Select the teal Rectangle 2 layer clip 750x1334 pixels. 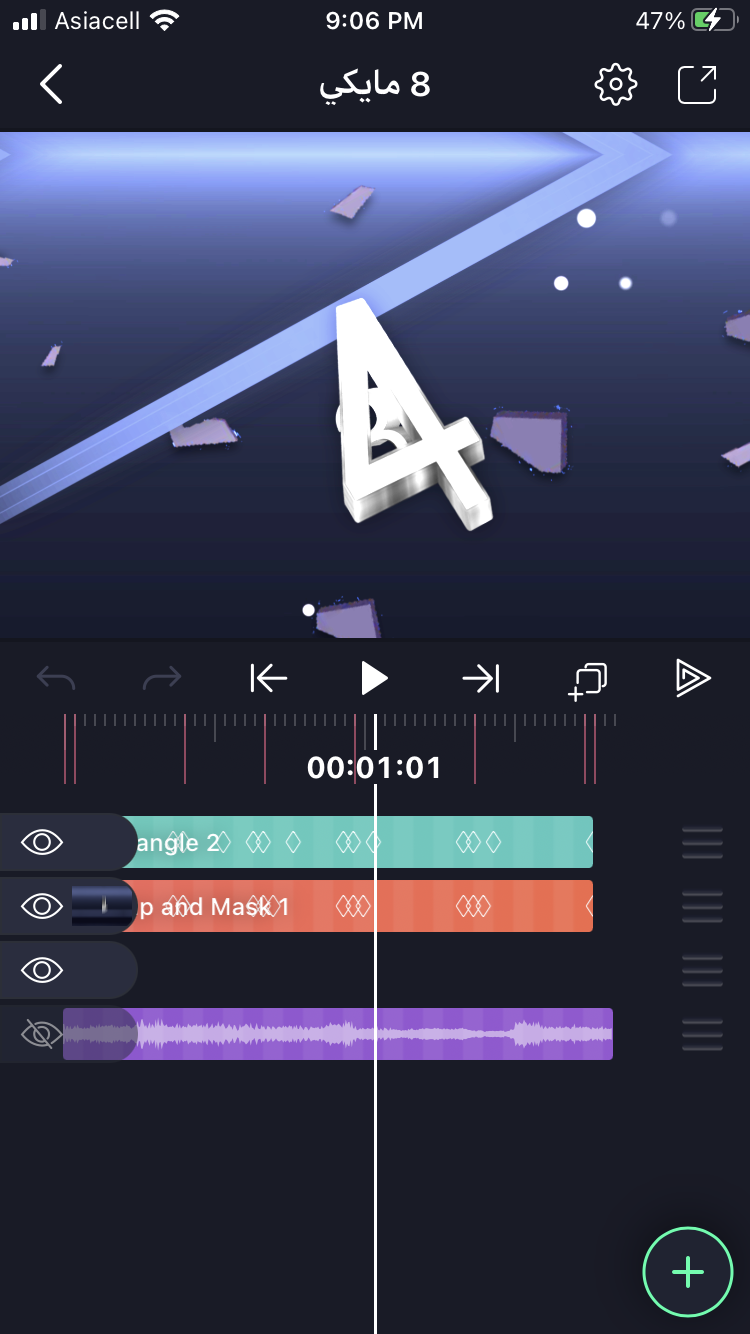tap(420, 842)
